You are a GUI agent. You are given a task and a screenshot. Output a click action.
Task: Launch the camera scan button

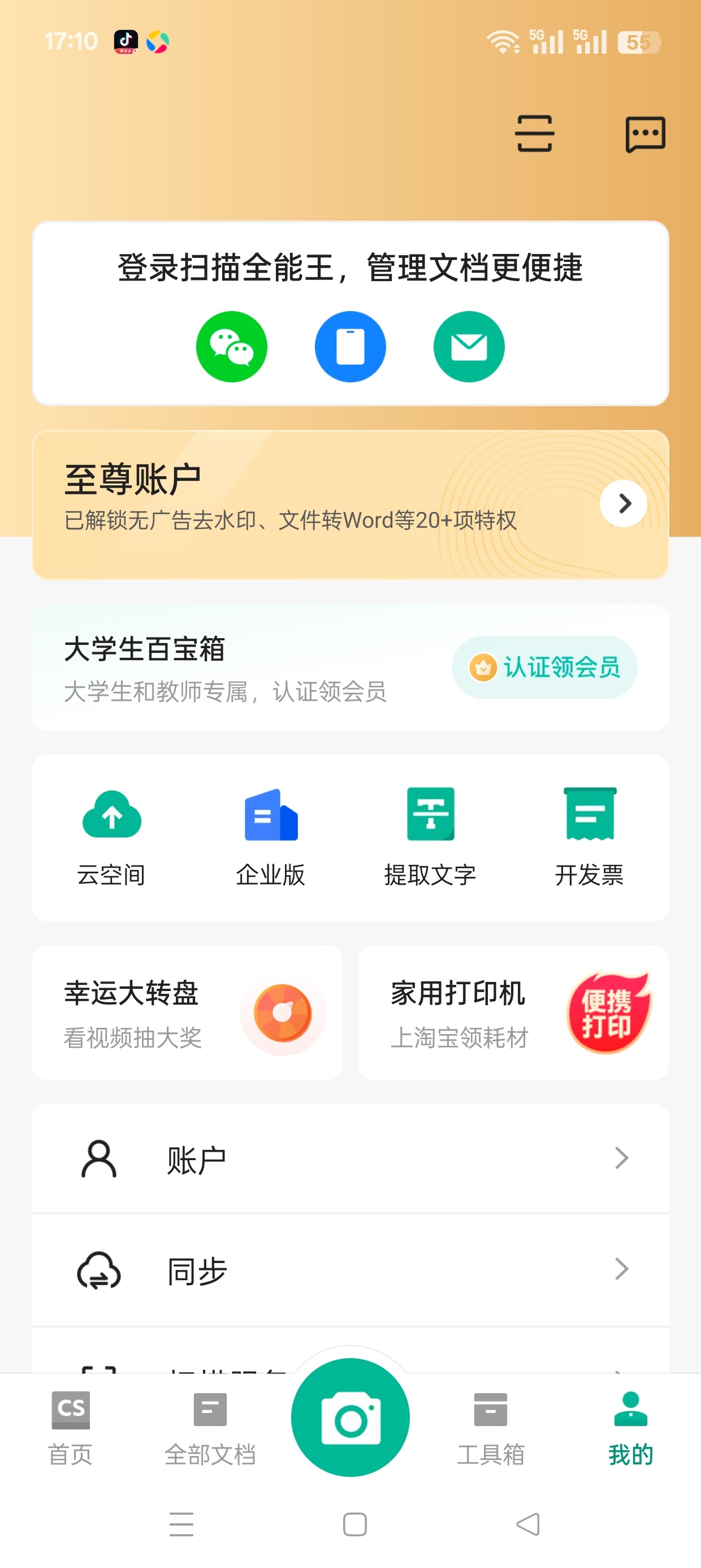[x=350, y=1417]
